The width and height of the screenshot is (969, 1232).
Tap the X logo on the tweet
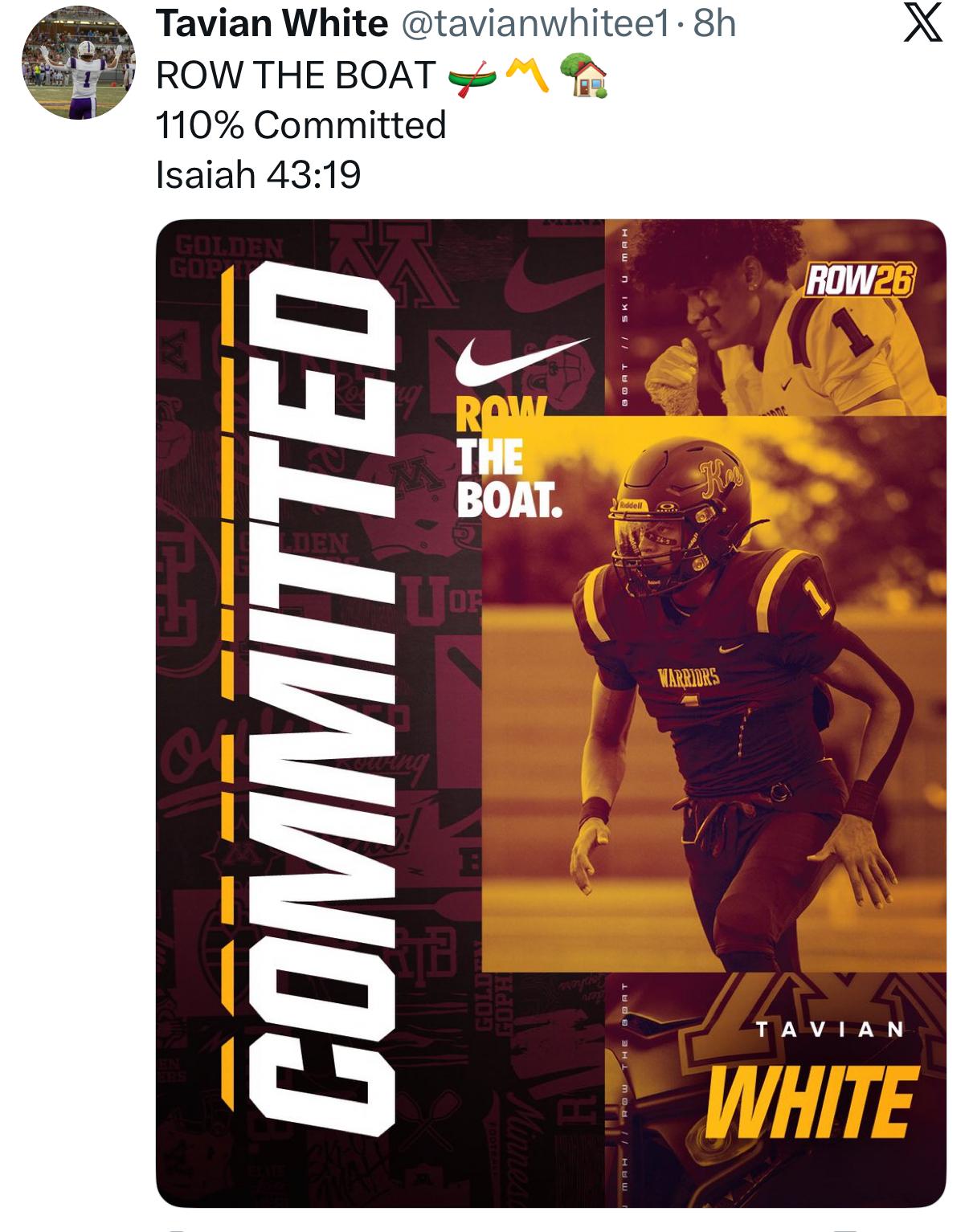point(922,25)
